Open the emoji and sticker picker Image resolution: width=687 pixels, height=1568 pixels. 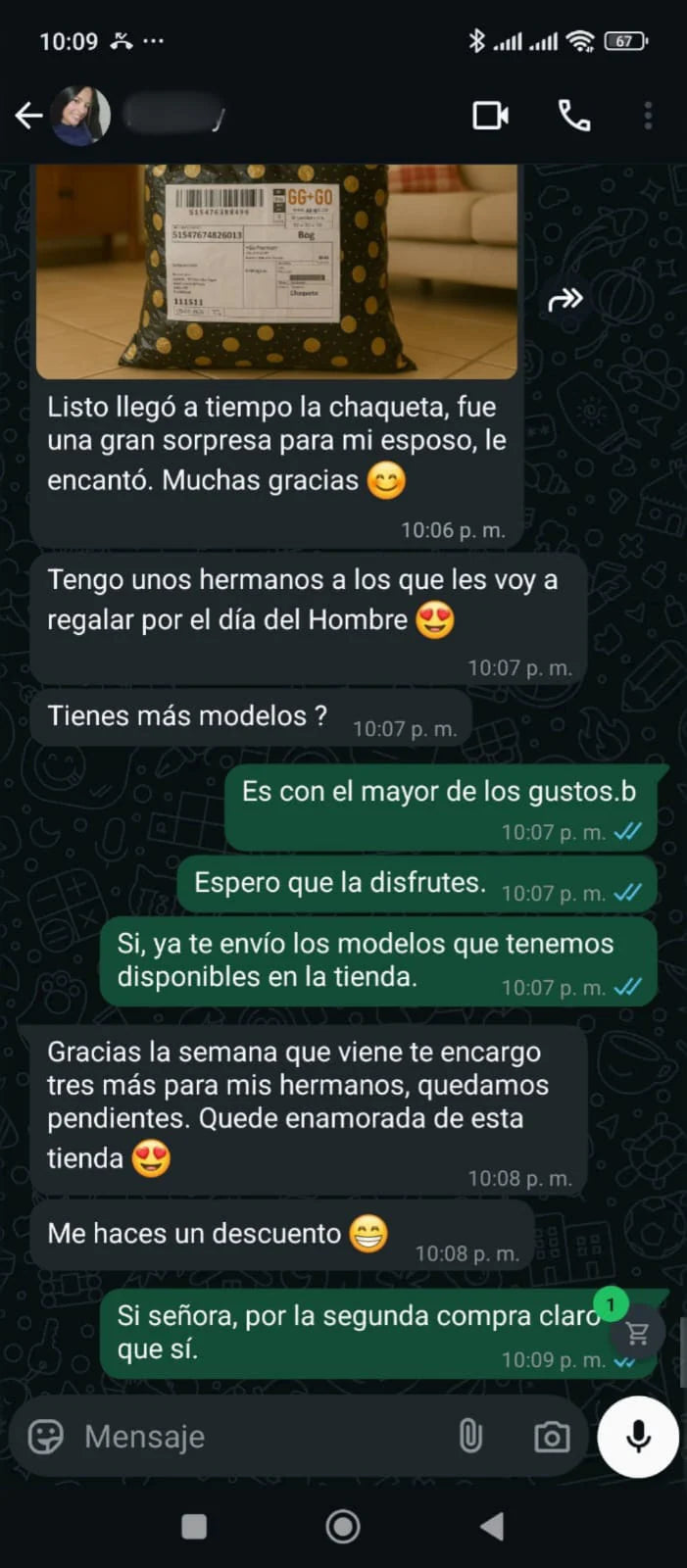coord(45,1437)
